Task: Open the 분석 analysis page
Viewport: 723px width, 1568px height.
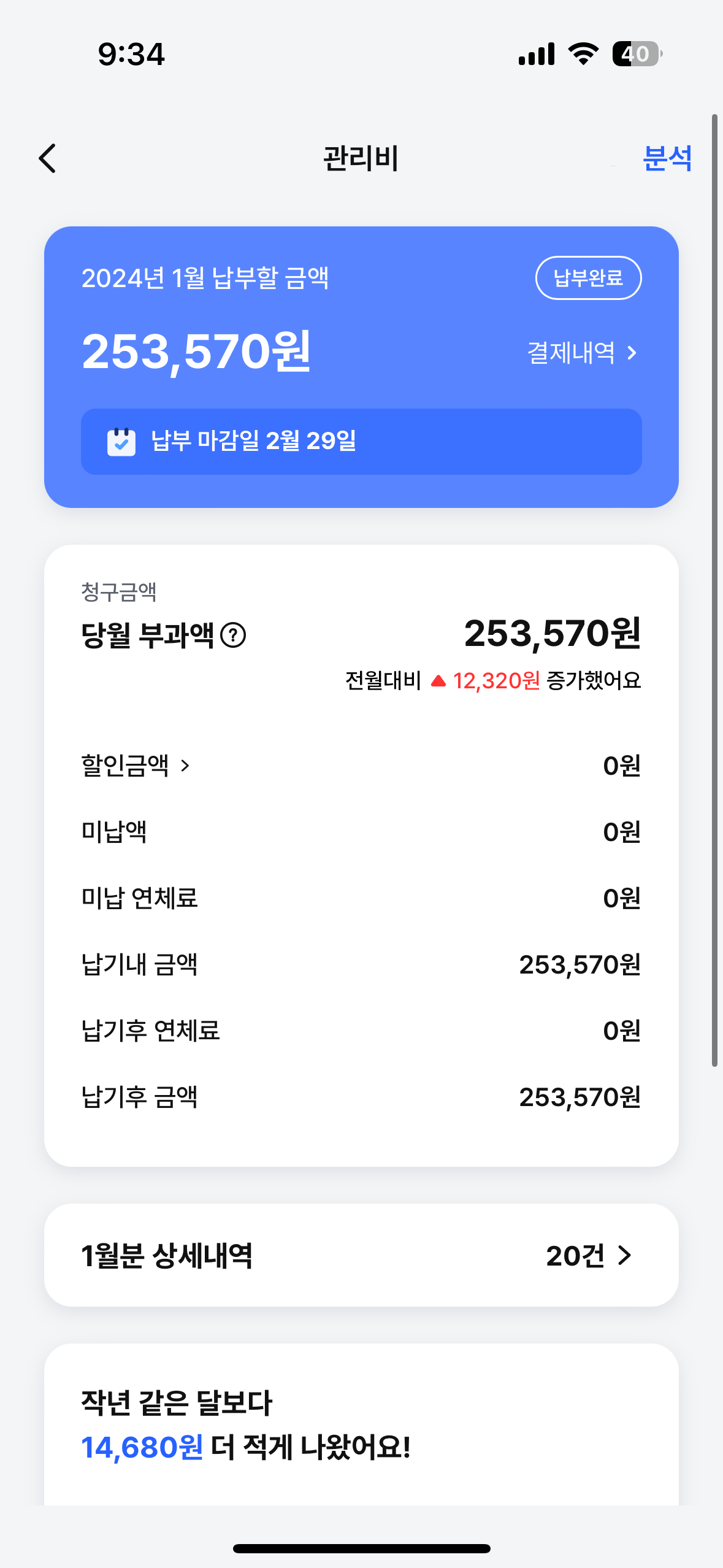Action: pyautogui.click(x=667, y=159)
